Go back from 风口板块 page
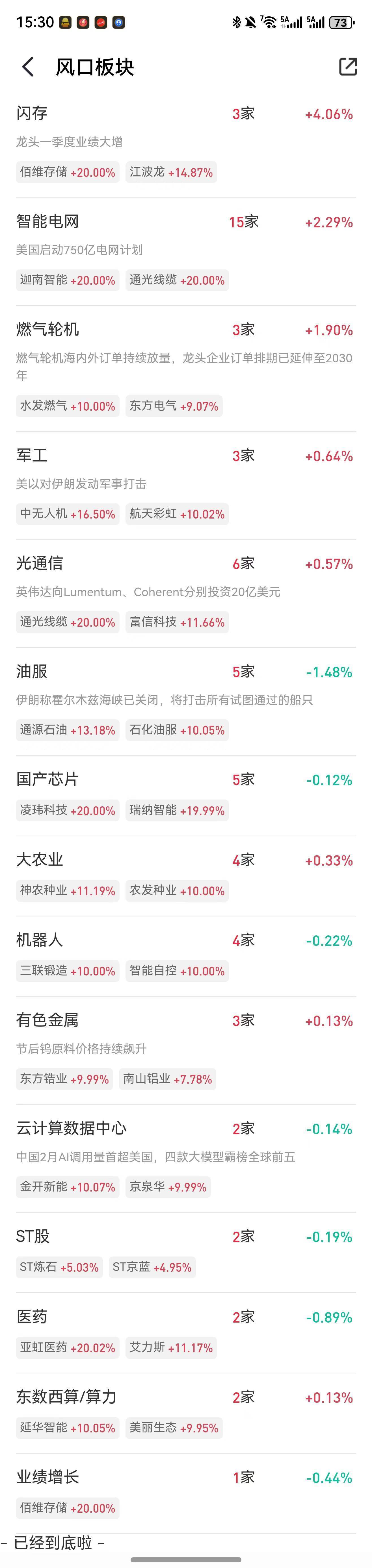The width and height of the screenshot is (372, 1568). [x=28, y=66]
